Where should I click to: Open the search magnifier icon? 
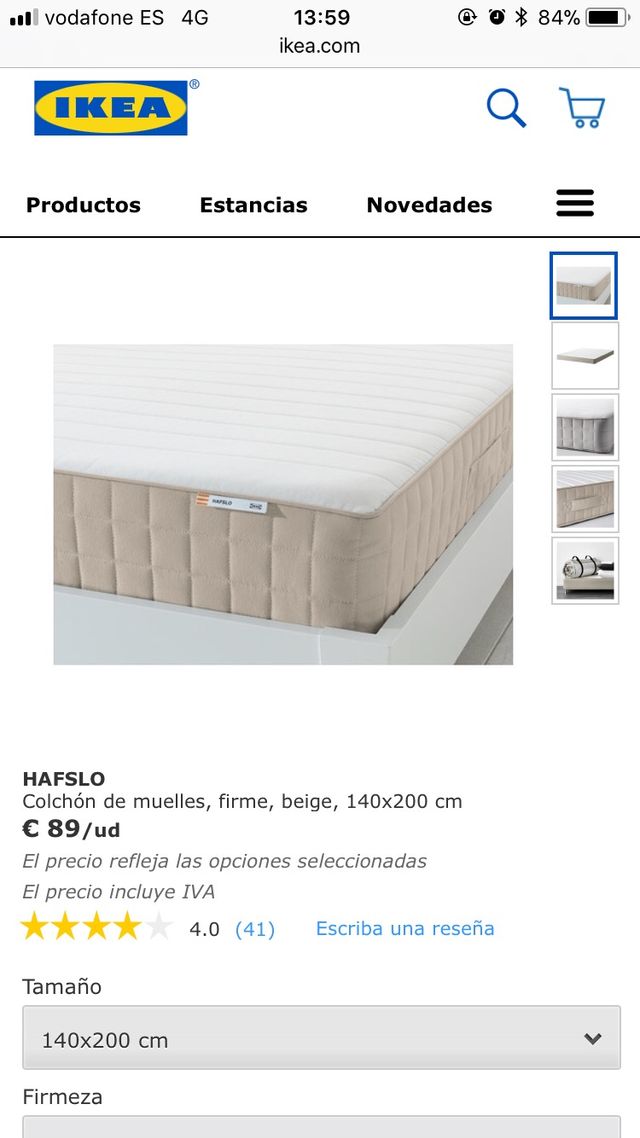point(506,108)
